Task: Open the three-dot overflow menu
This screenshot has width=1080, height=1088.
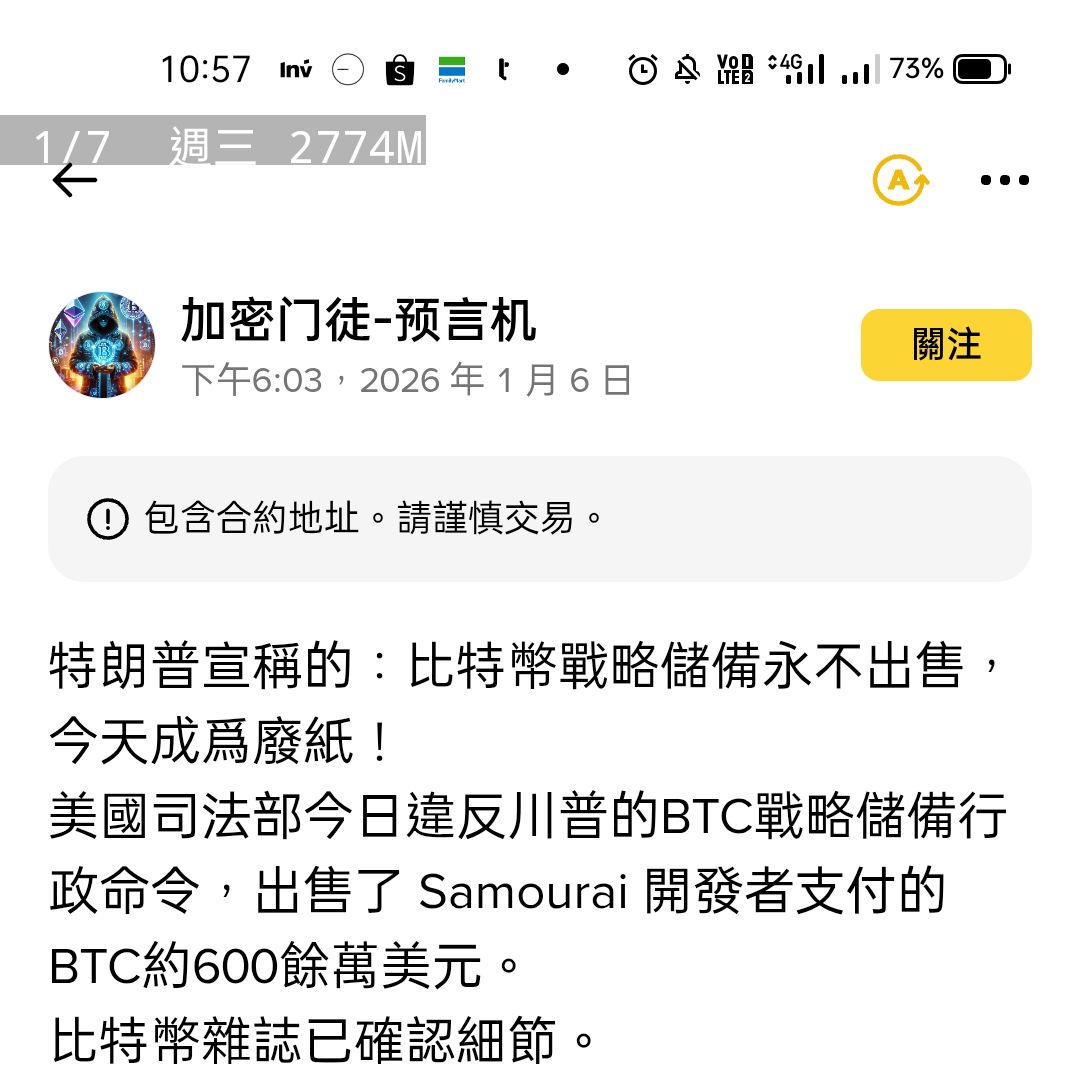Action: (1004, 180)
